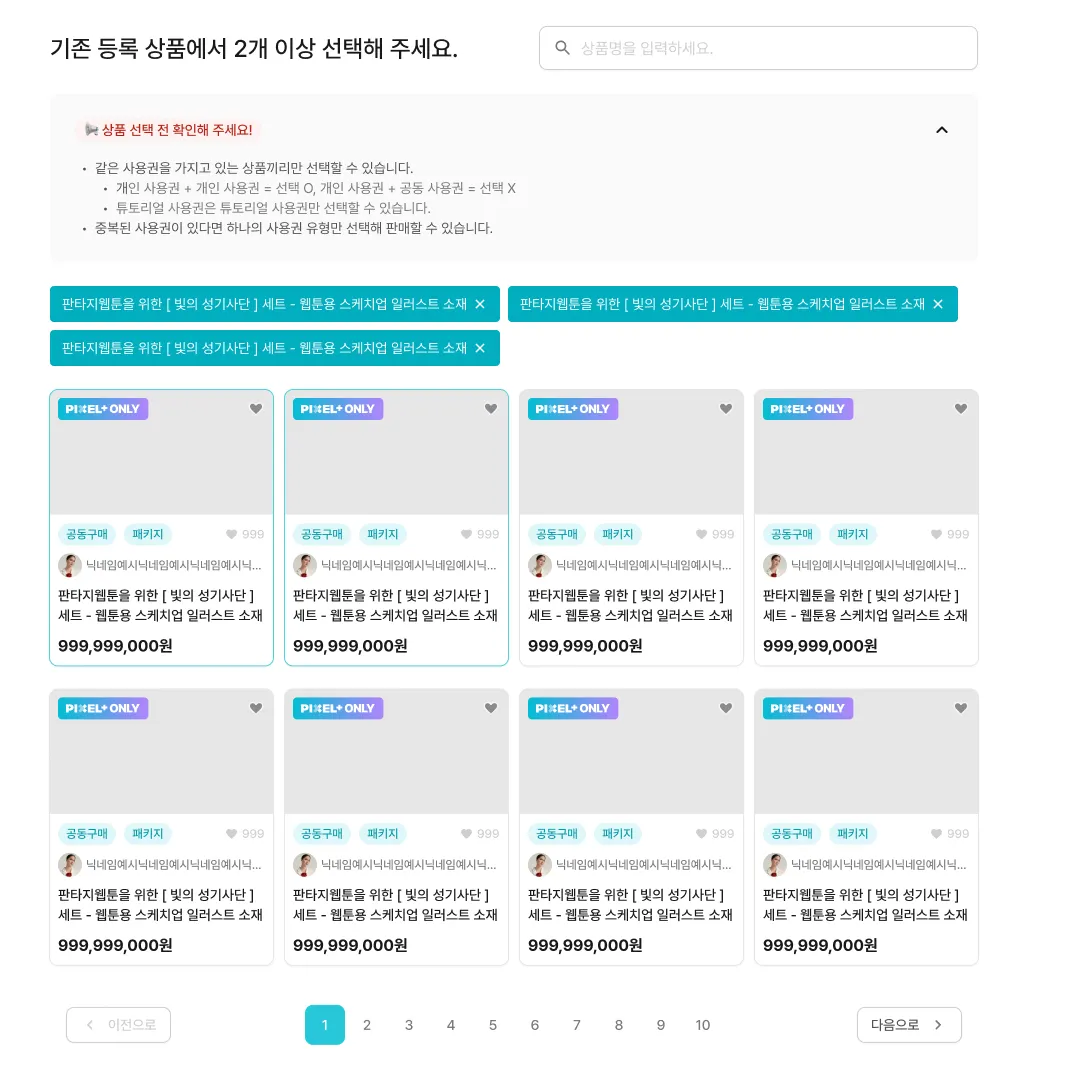Screen dimensions: 1069x1069
Task: Collapse the pre-selection notice with the chevron
Action: coord(941,130)
